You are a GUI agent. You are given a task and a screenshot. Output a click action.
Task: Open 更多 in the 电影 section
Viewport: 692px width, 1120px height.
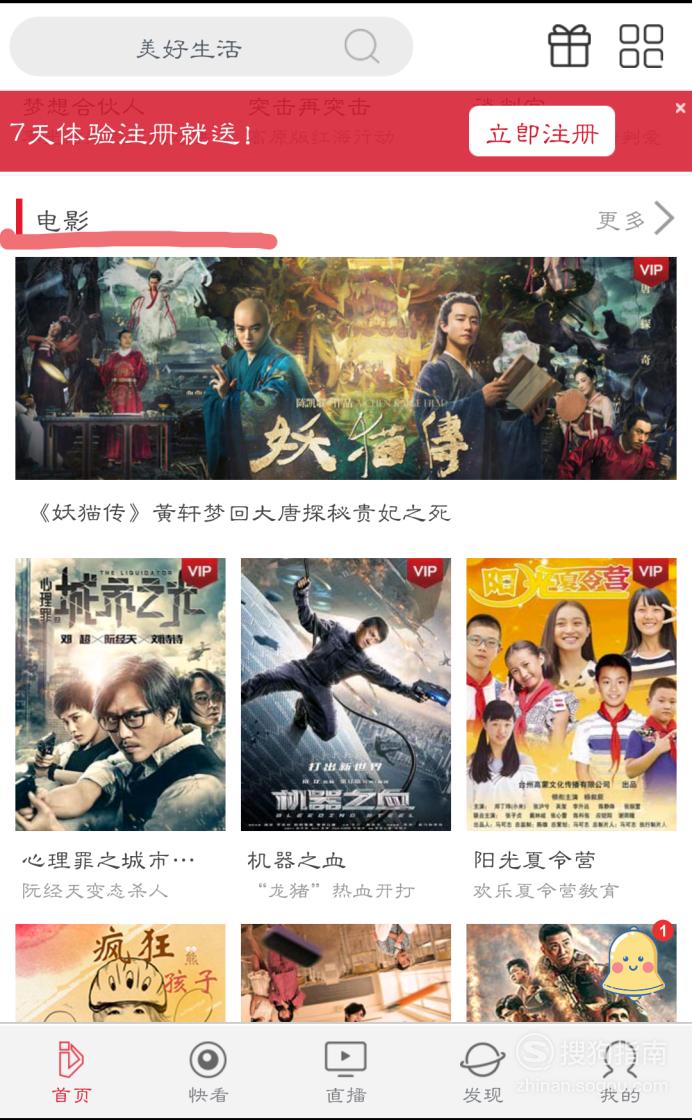pyautogui.click(x=635, y=219)
